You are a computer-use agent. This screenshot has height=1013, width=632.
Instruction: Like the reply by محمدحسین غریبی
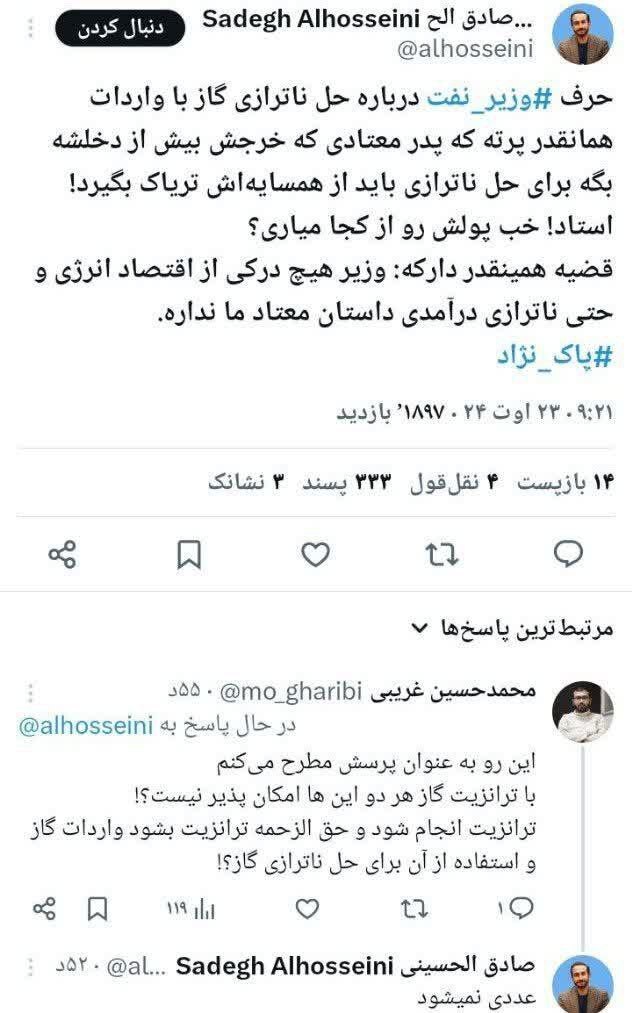tap(307, 909)
